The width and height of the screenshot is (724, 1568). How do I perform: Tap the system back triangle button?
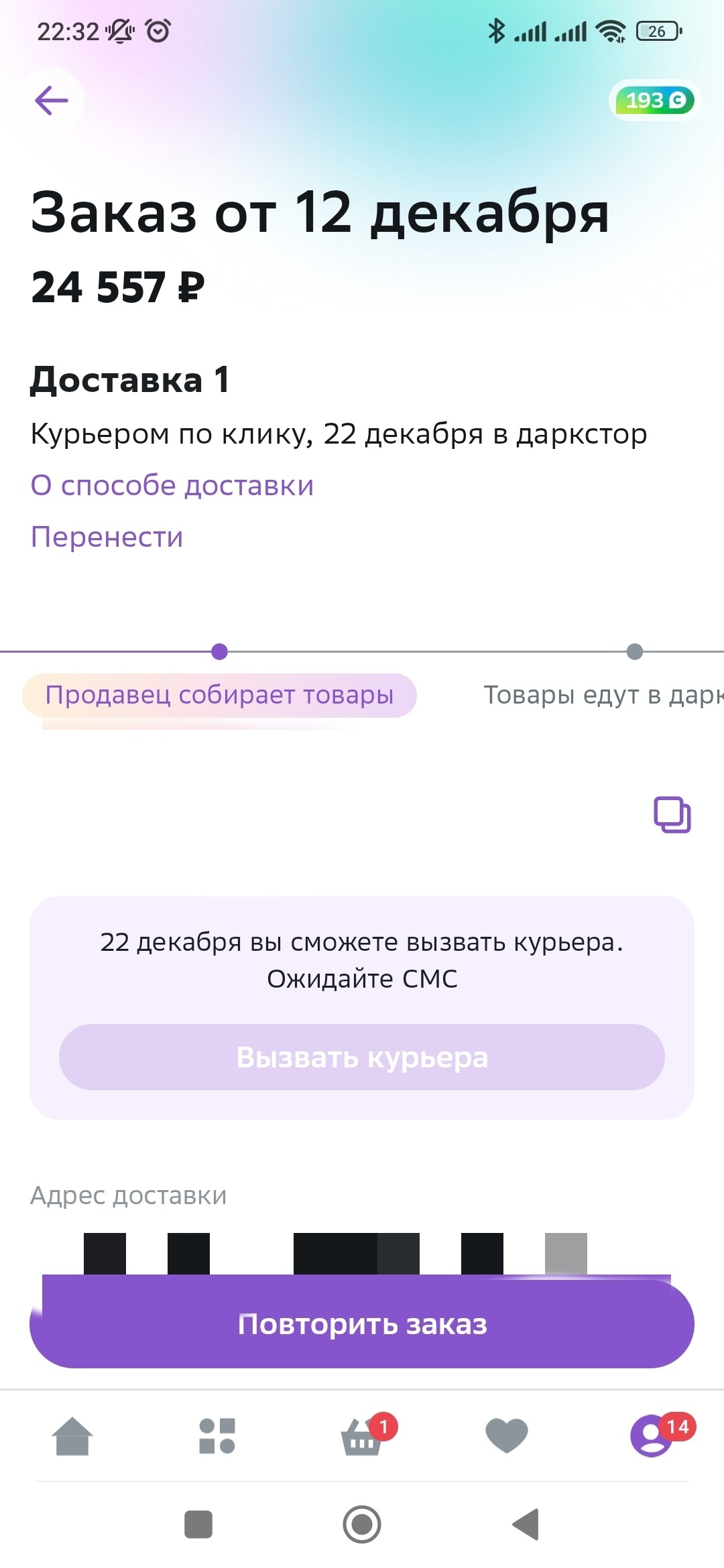tap(526, 1524)
